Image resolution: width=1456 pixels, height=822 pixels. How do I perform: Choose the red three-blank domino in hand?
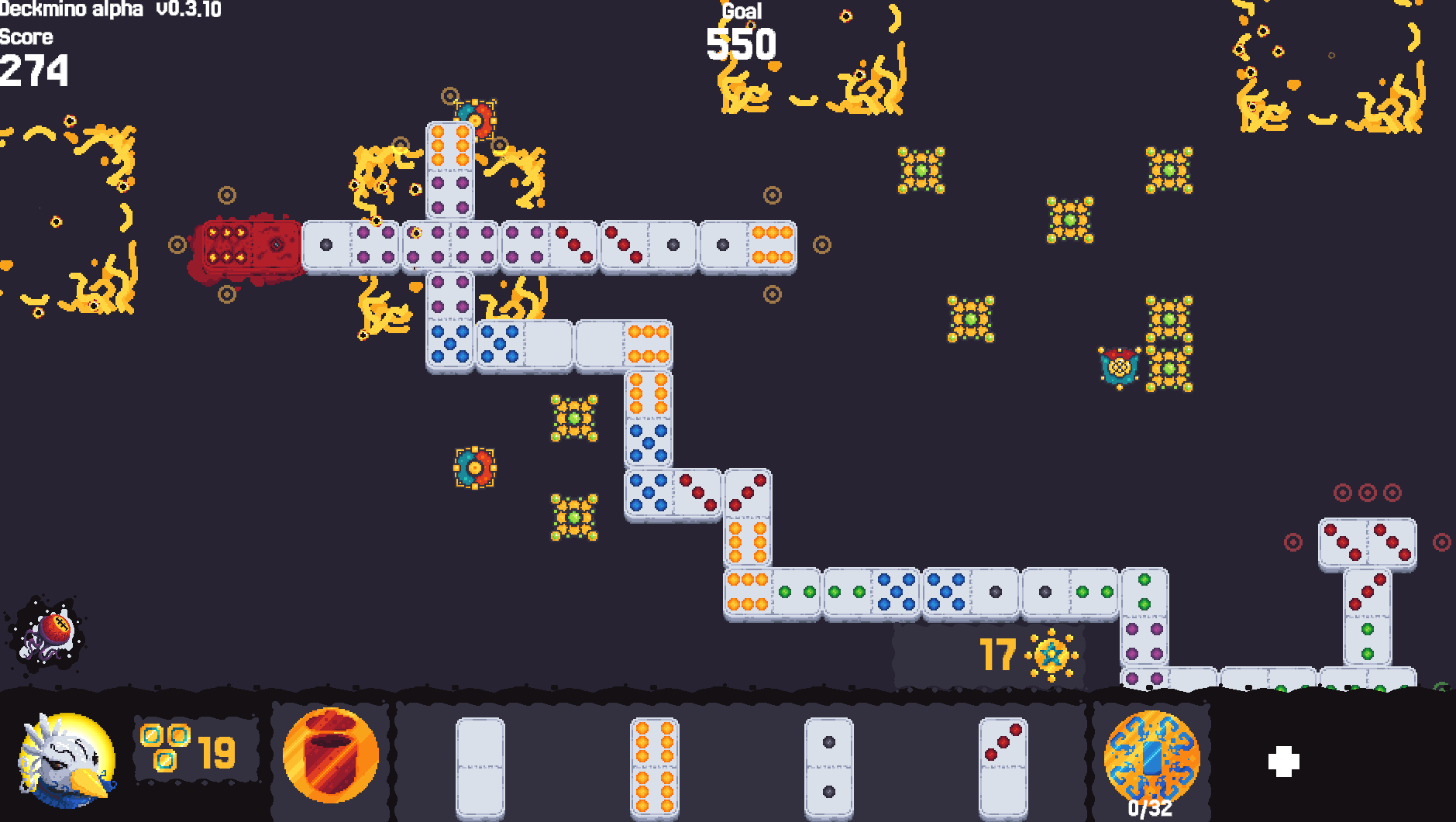pos(1003,767)
